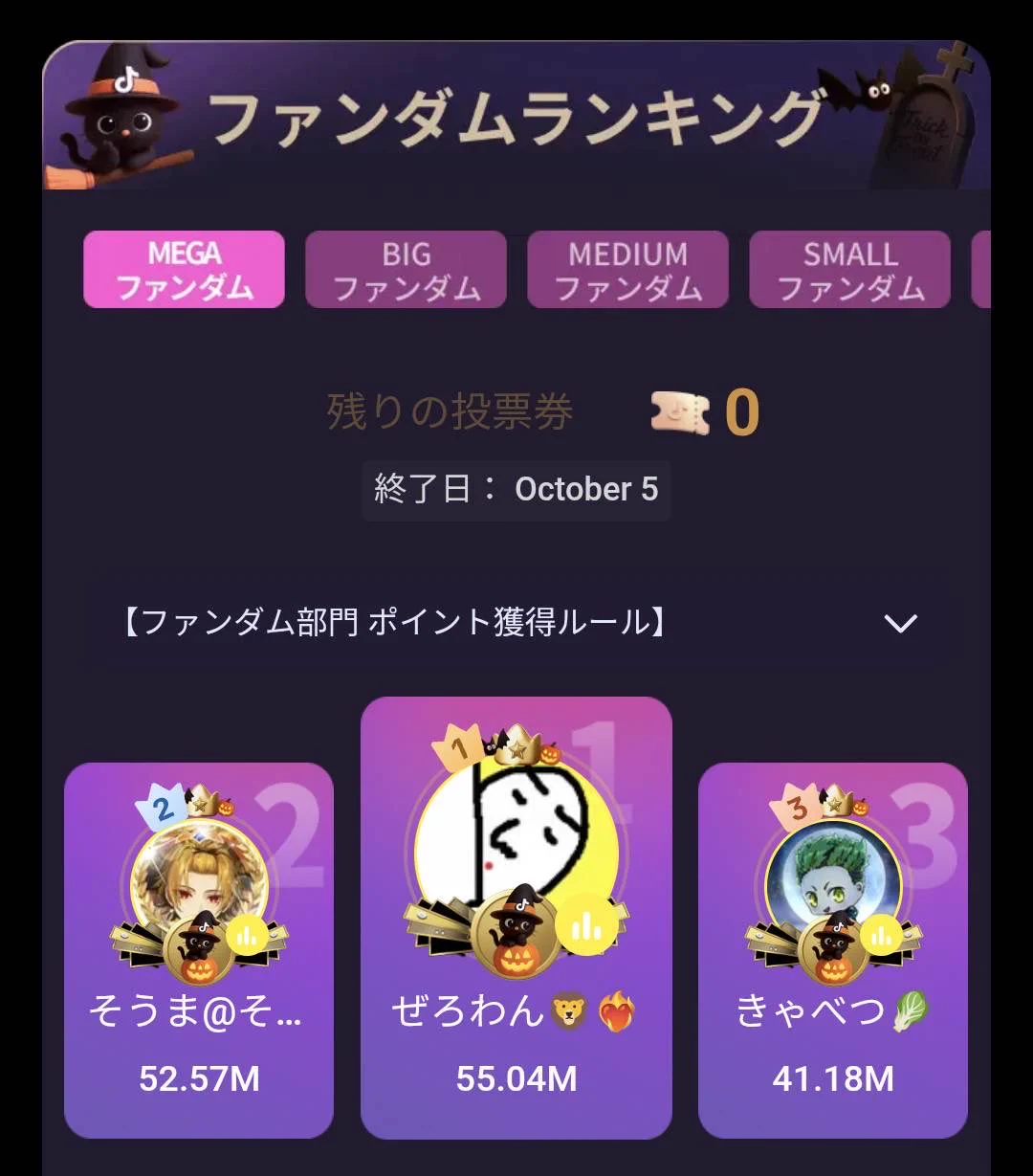Open second-place そうま's ranking card
Viewport: 1033px width, 1176px height.
point(199,950)
